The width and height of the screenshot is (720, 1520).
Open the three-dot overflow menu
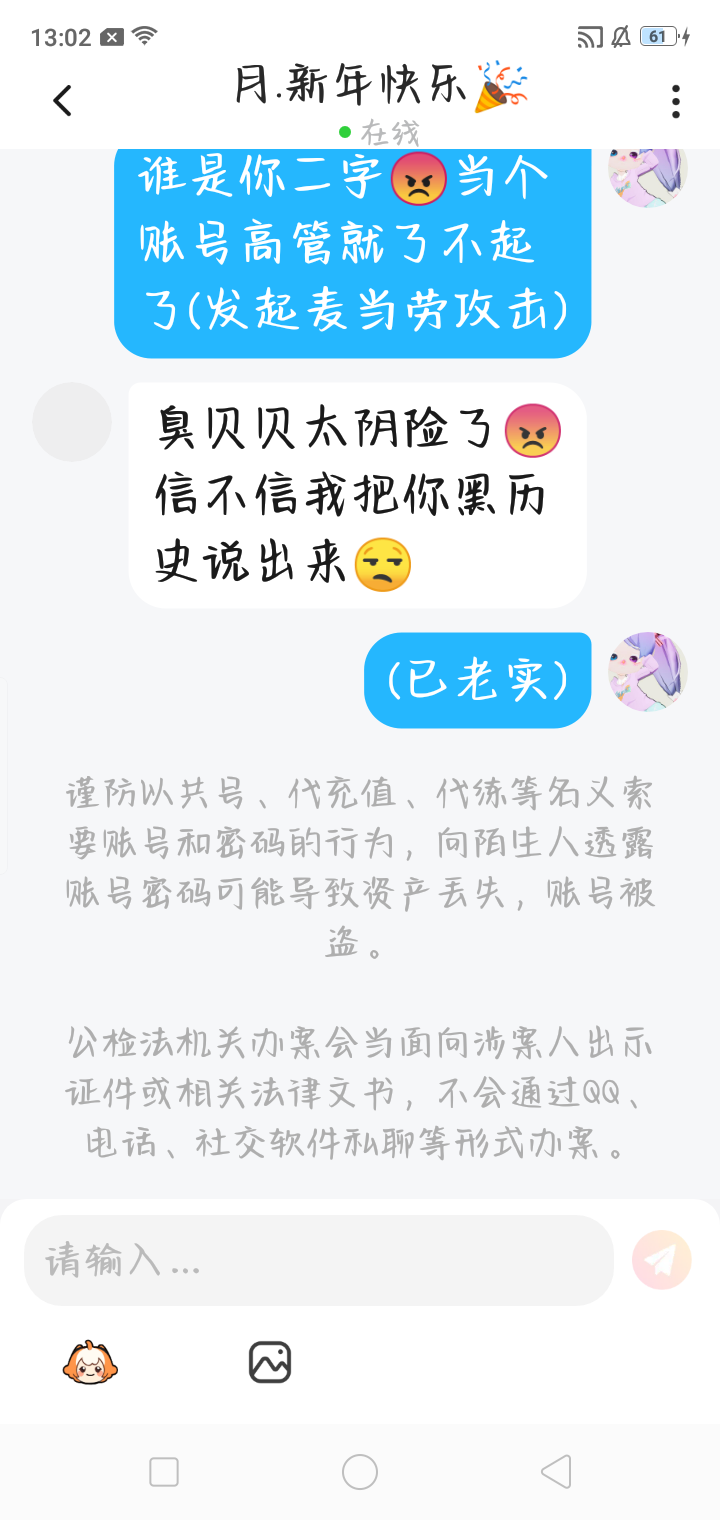click(676, 101)
